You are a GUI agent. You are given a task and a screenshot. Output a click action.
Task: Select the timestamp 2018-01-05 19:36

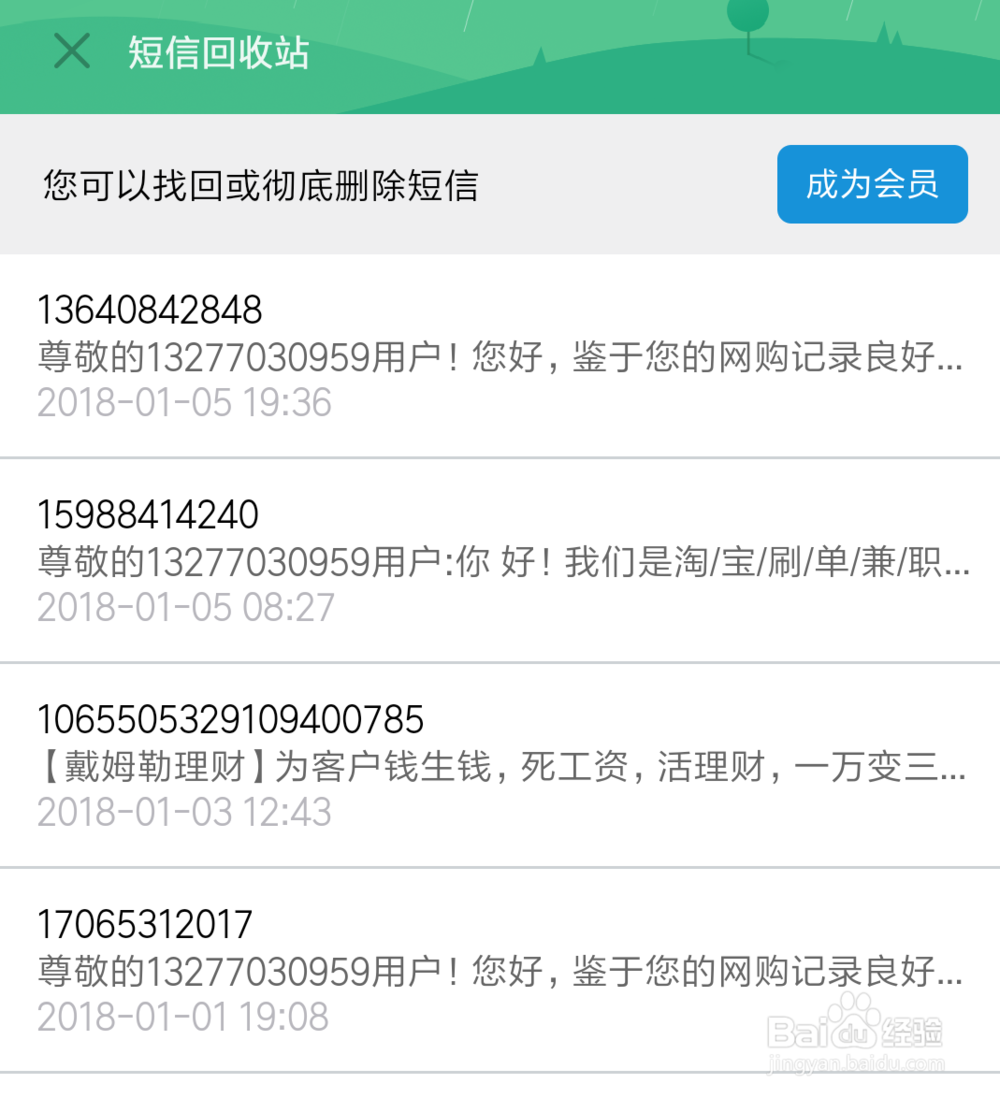click(x=183, y=401)
